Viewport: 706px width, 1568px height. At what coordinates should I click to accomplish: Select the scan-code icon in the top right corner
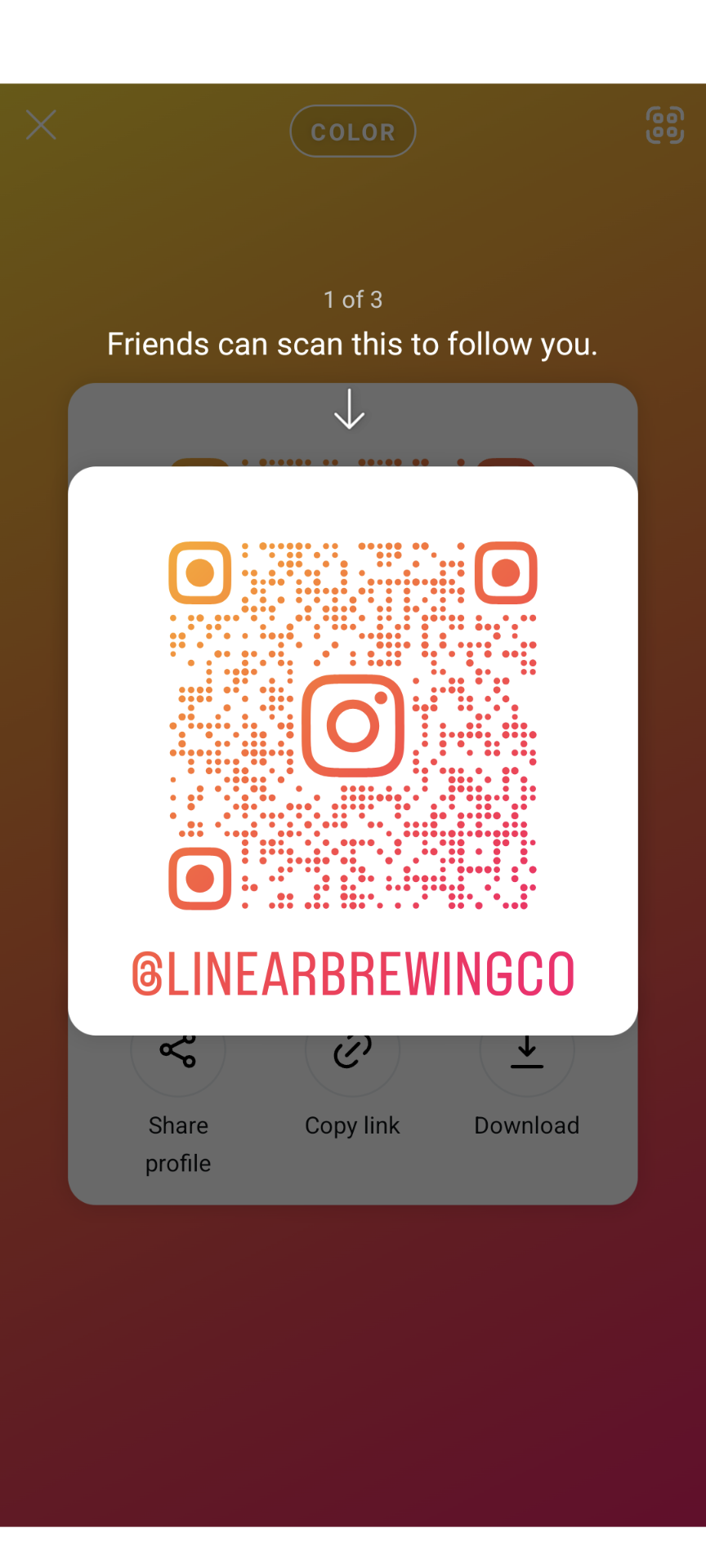pyautogui.click(x=664, y=125)
